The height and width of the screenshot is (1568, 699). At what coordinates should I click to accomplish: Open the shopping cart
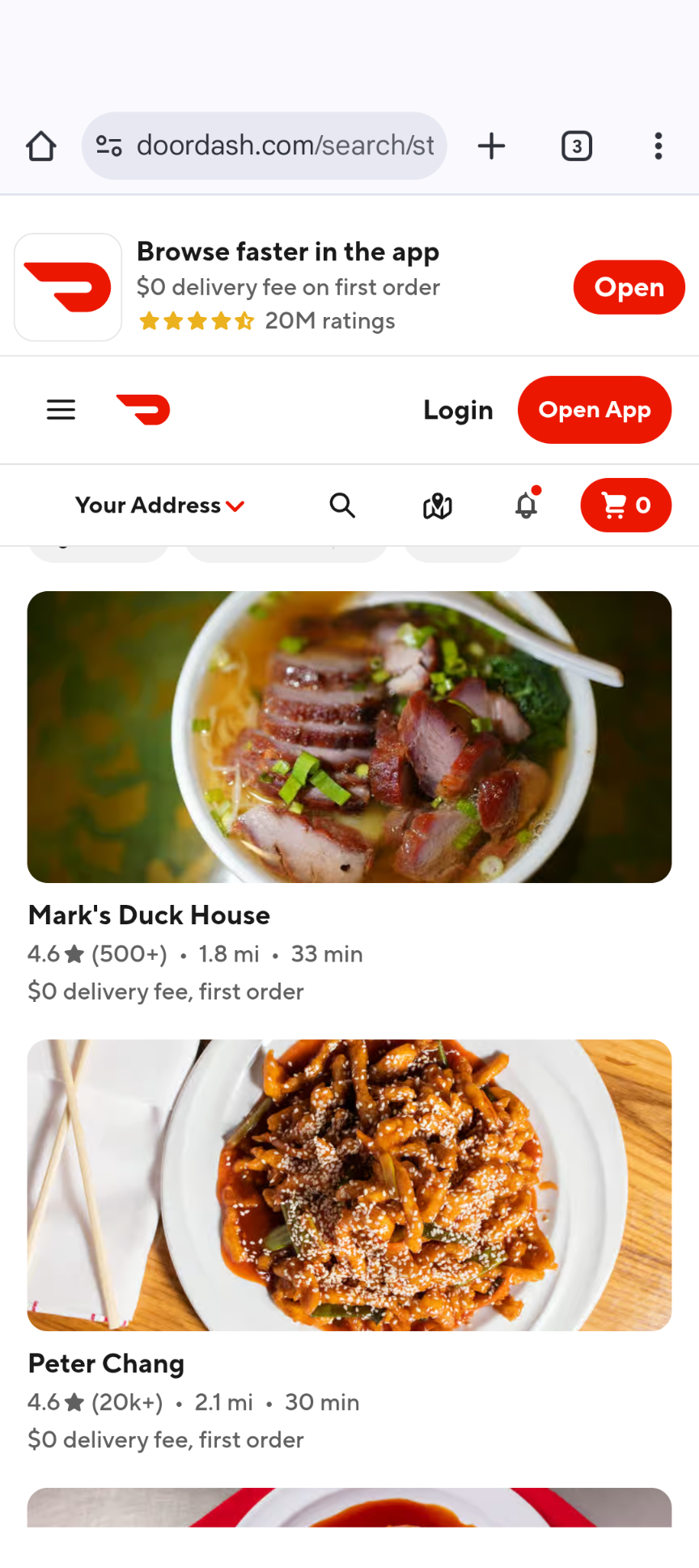[625, 505]
